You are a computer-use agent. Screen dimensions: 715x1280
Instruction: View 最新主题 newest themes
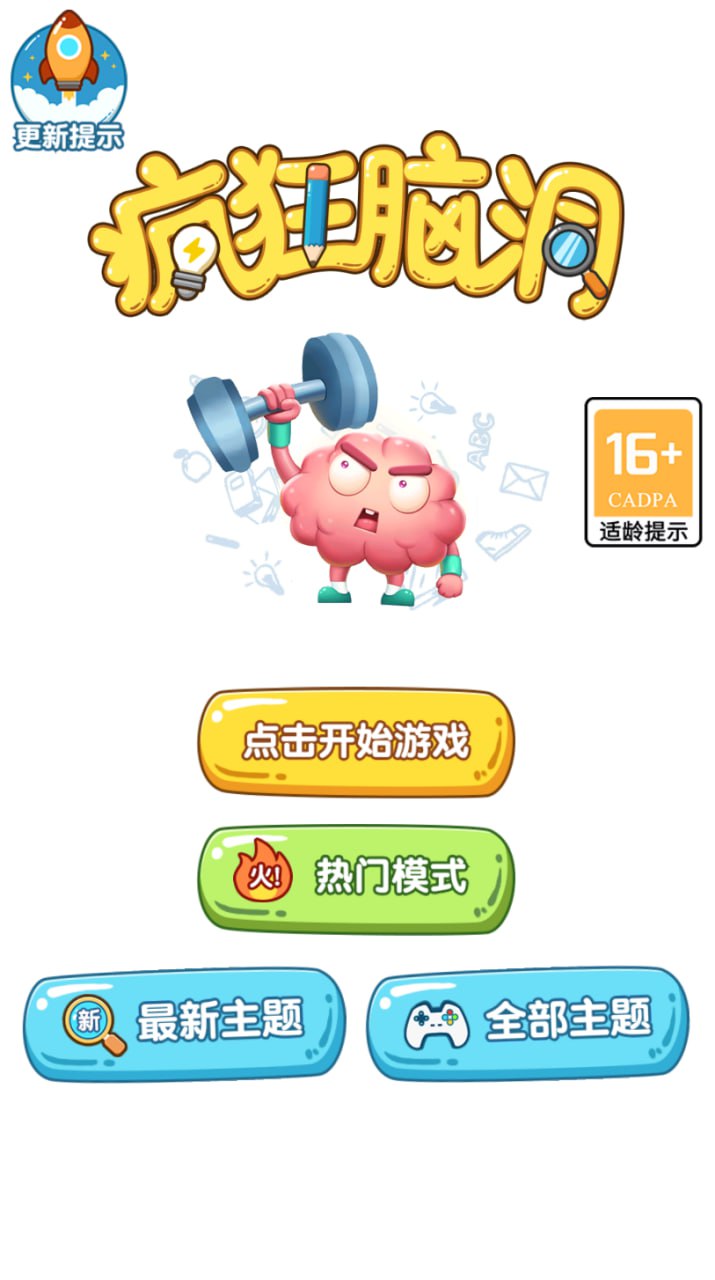pos(184,1023)
